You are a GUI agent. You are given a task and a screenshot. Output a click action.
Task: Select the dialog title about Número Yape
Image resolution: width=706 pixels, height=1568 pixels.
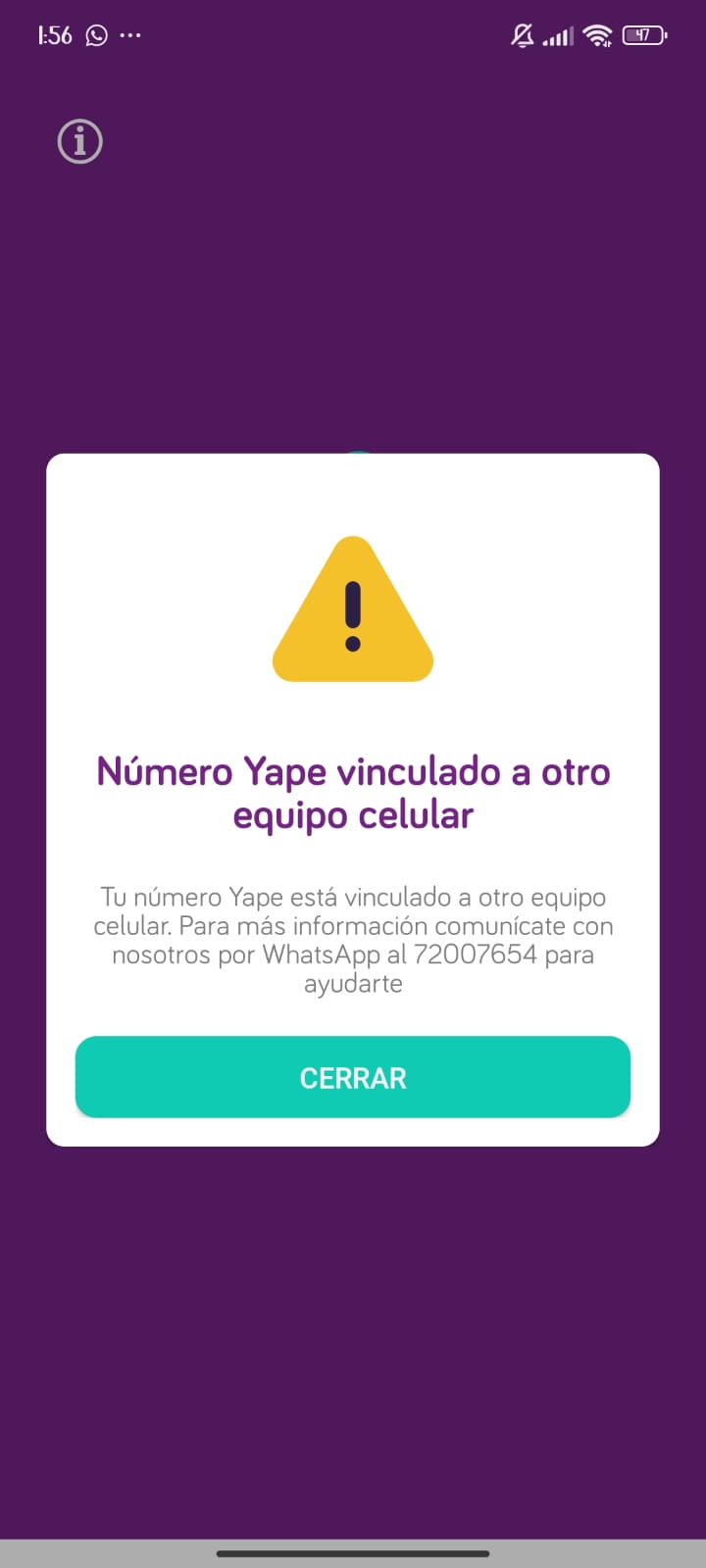pos(353,792)
